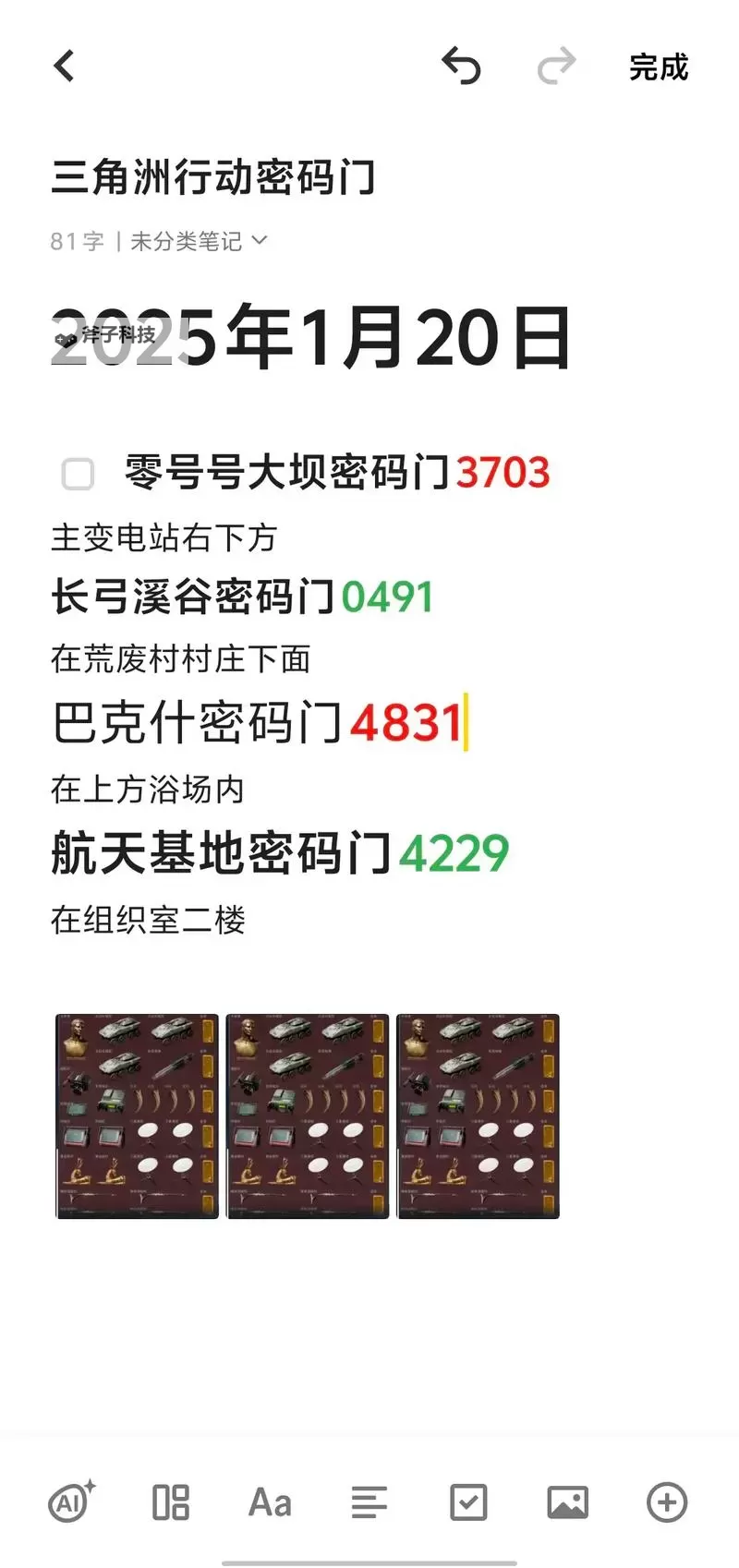Open the middle attached image
739x1568 pixels.
click(307, 1116)
